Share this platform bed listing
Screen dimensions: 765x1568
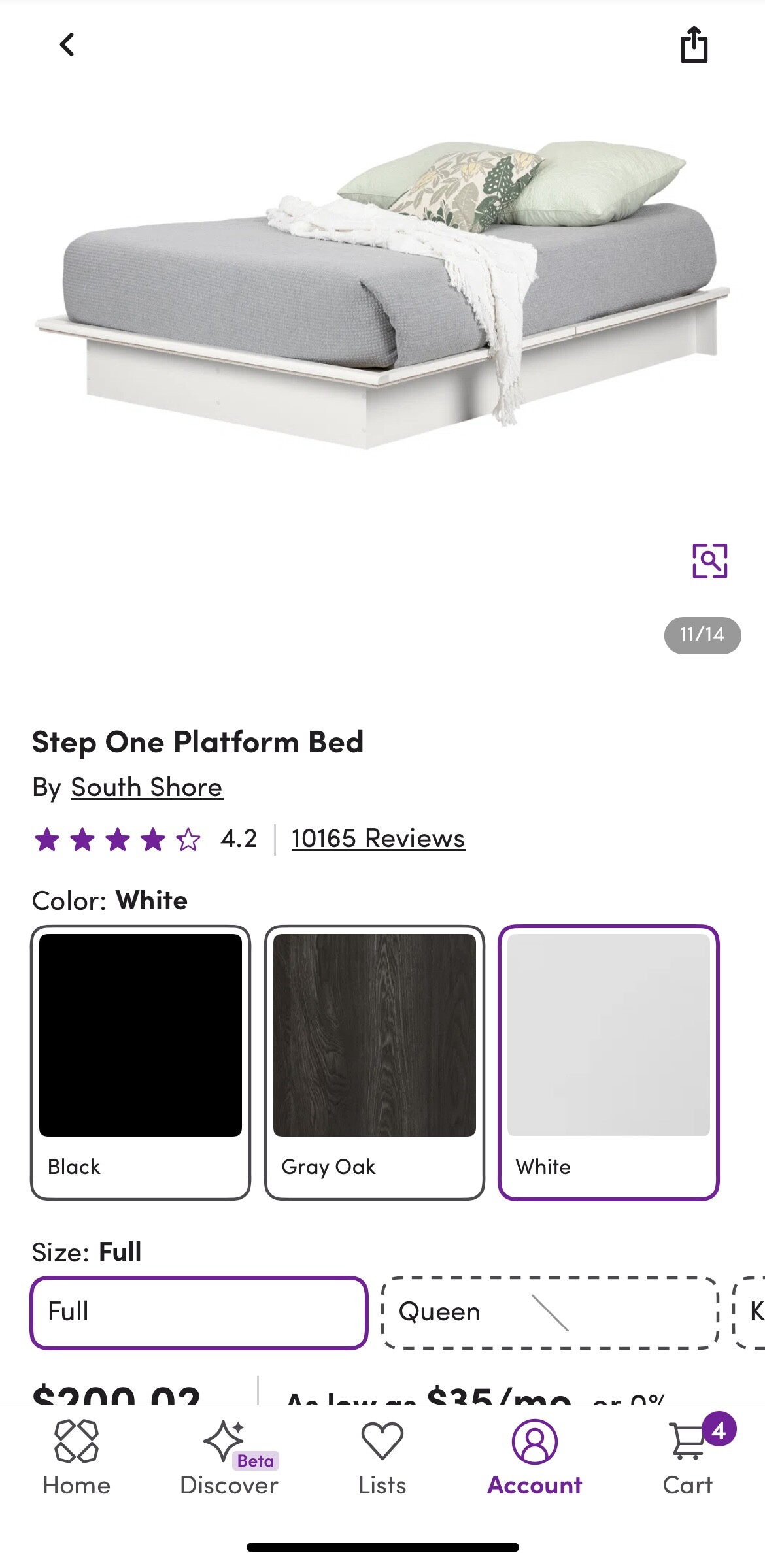[x=694, y=45]
